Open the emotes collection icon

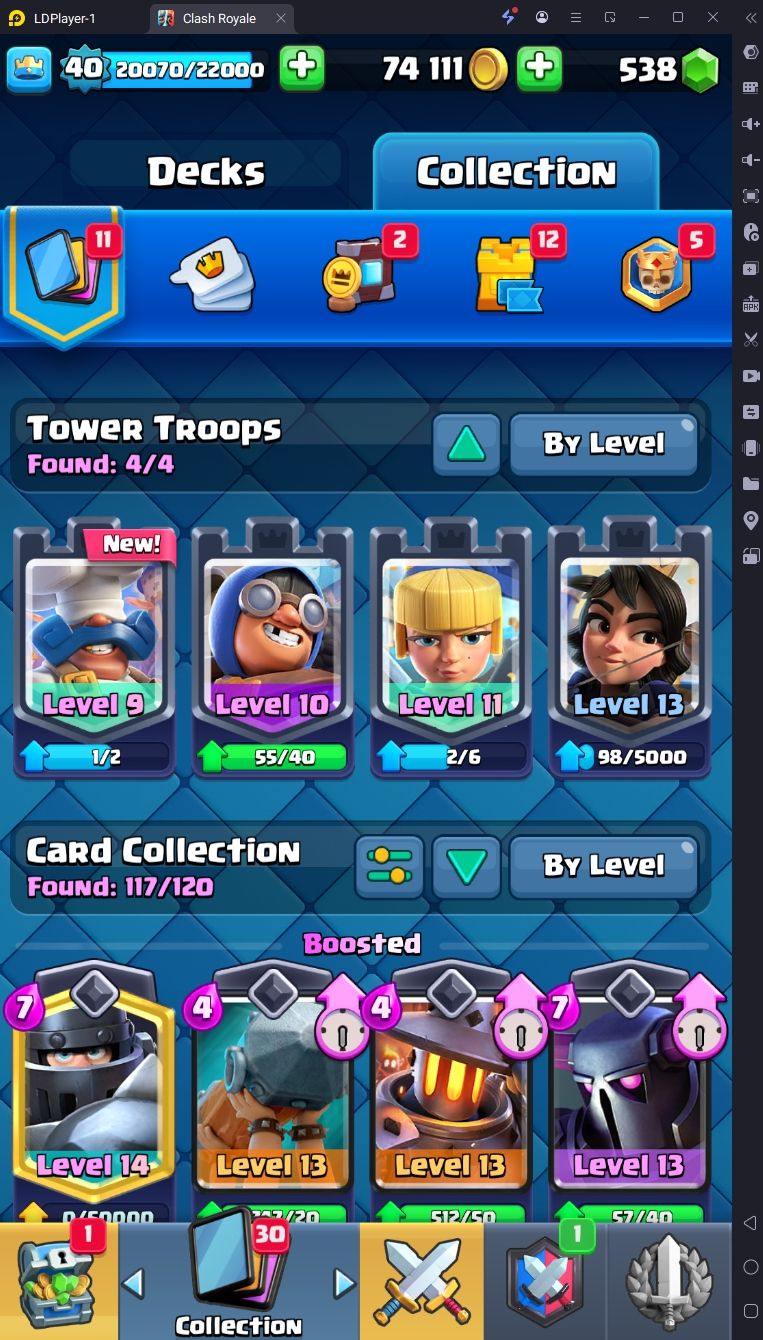coord(212,275)
